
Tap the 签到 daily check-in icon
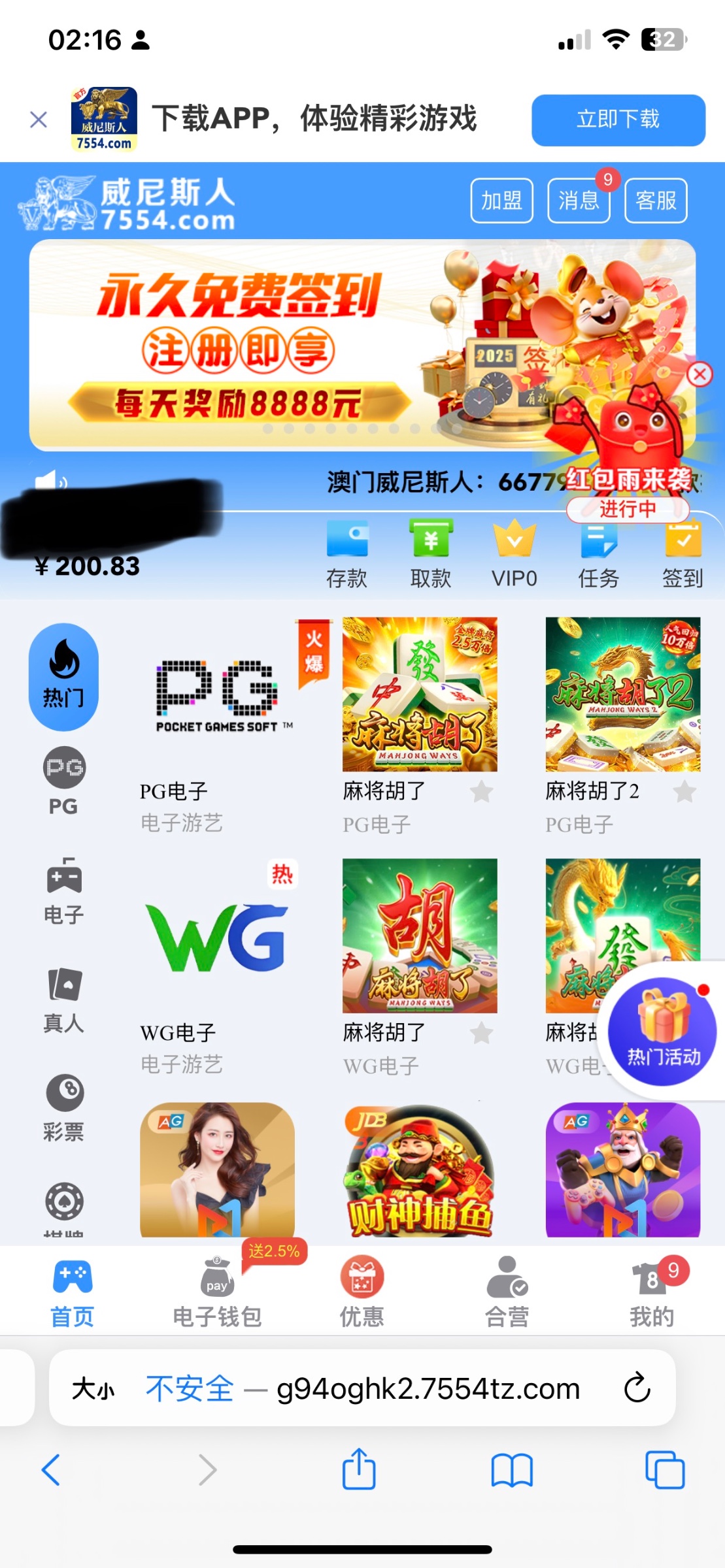click(683, 552)
